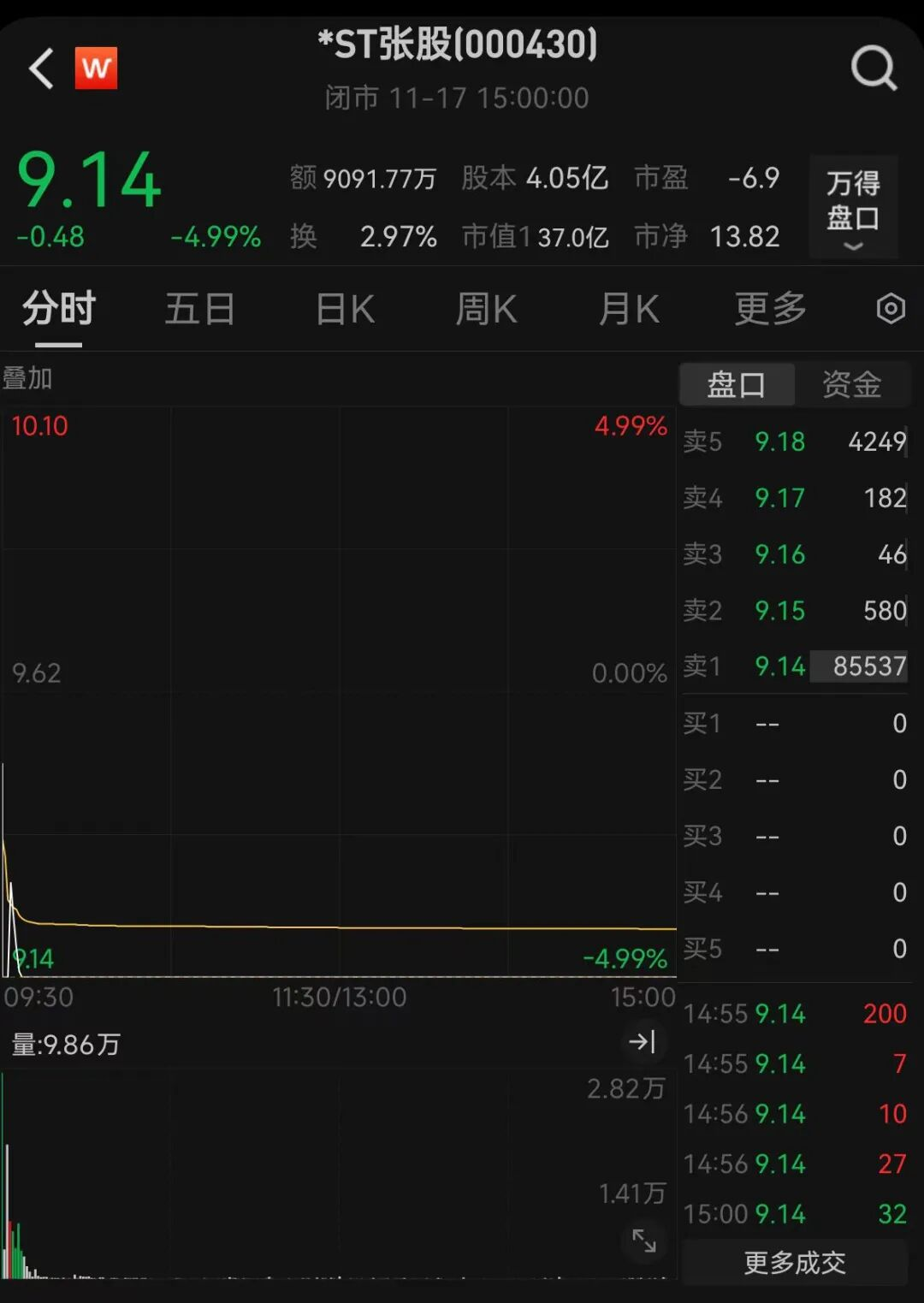Switch to the 五日 chart tab
Screen dimensions: 924x1303
click(199, 309)
